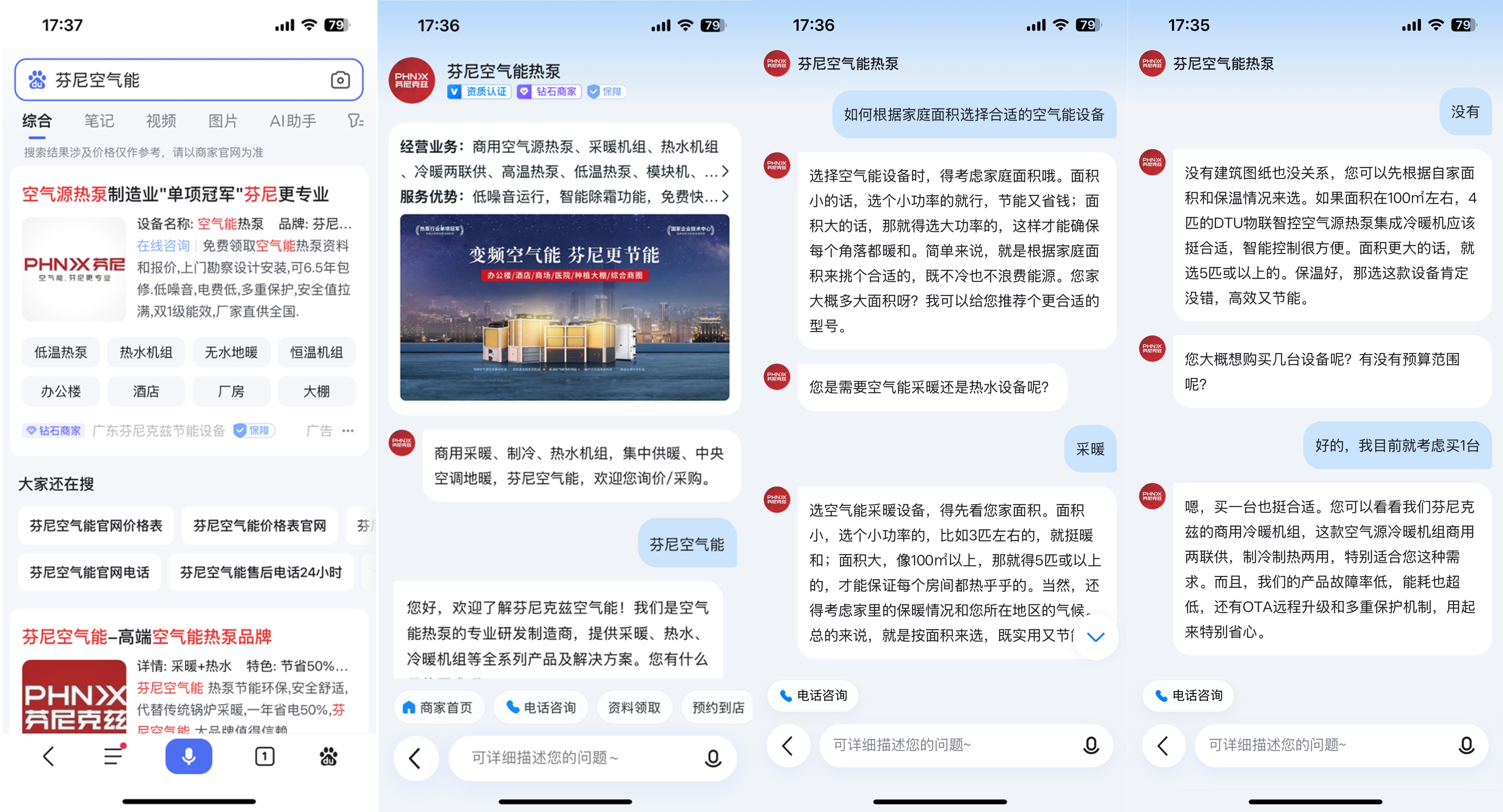The image size is (1503, 812).
Task: Open the Baidu paw home icon
Action: 329,756
